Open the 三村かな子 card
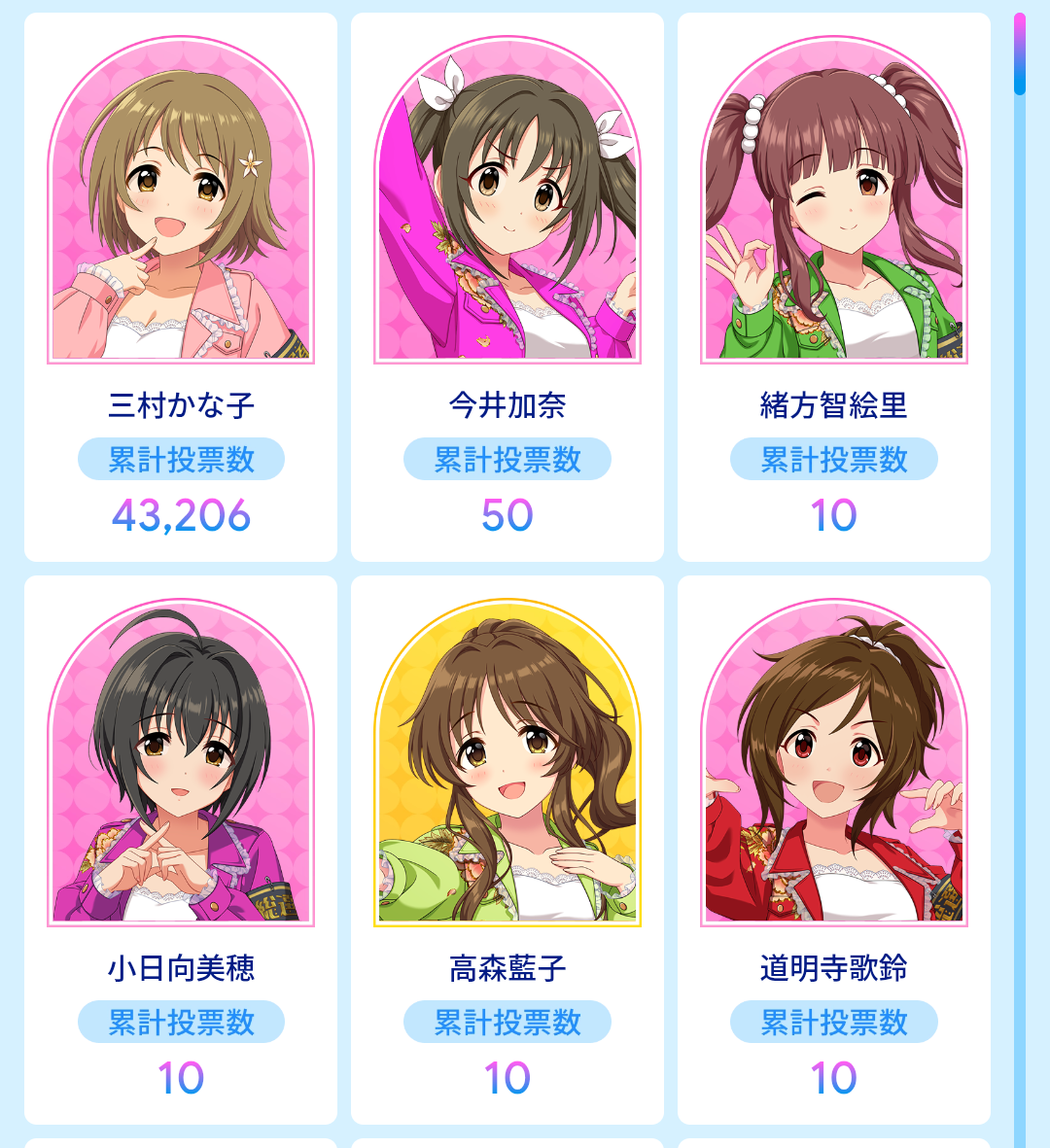1050x1148 pixels. 181,287
